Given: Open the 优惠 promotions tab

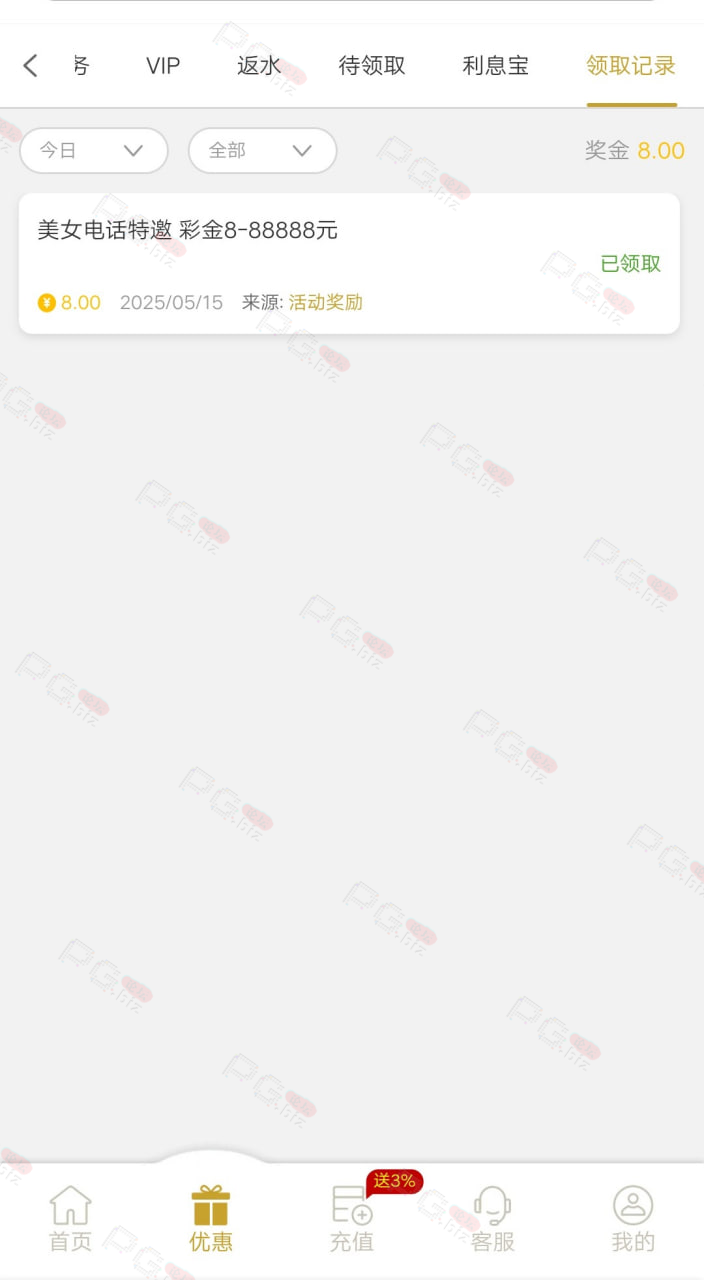Looking at the screenshot, I should tap(211, 1219).
